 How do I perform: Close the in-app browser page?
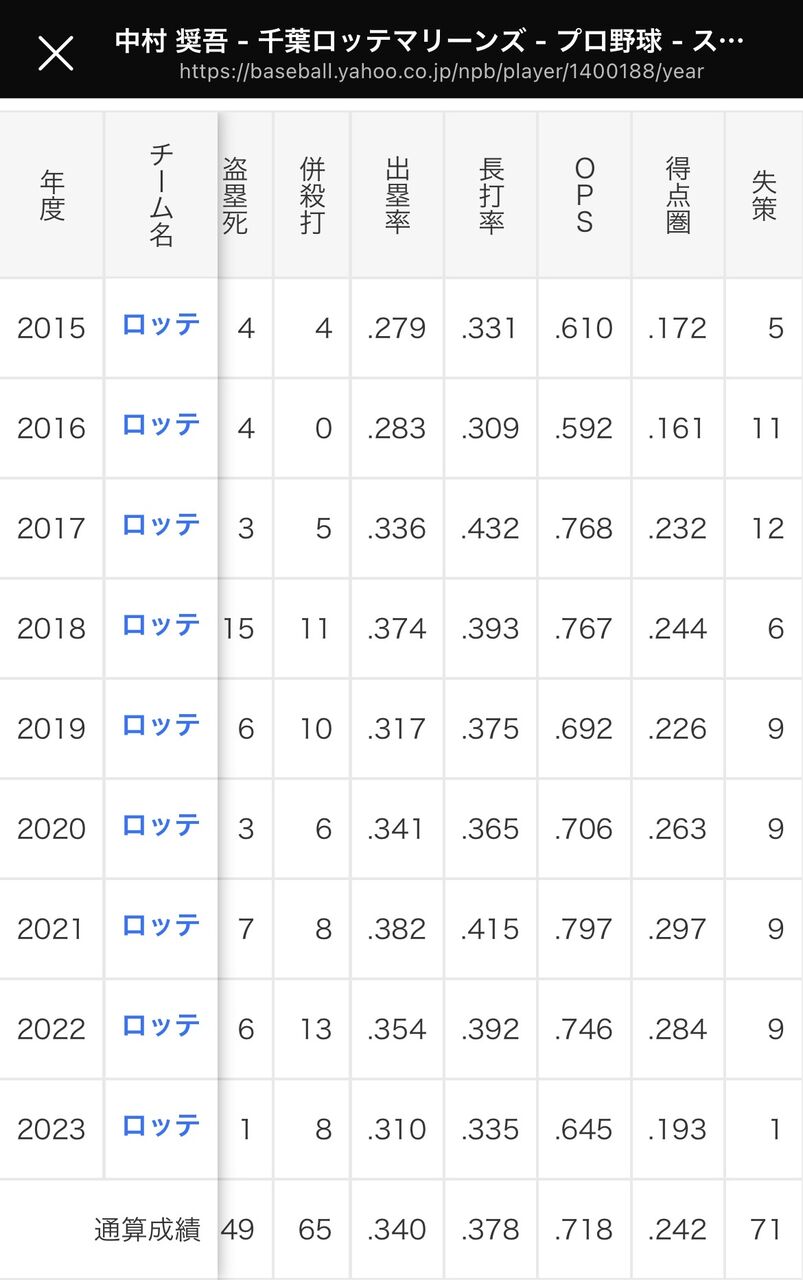tap(56, 53)
